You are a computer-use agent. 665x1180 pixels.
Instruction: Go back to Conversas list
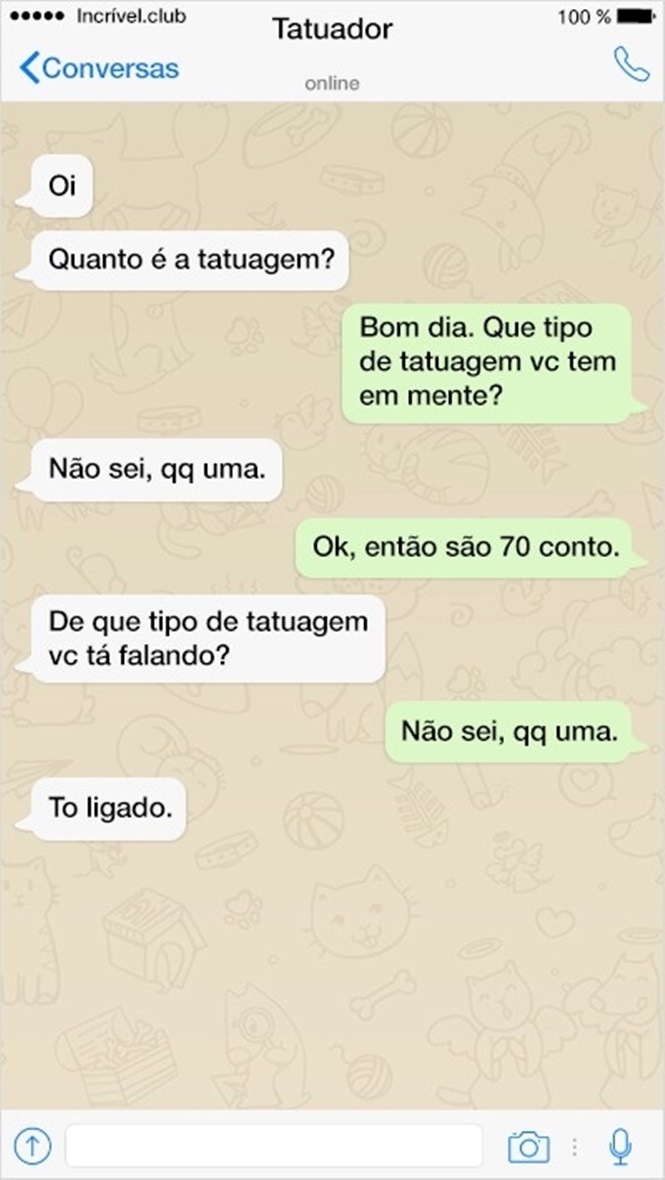tap(98, 68)
